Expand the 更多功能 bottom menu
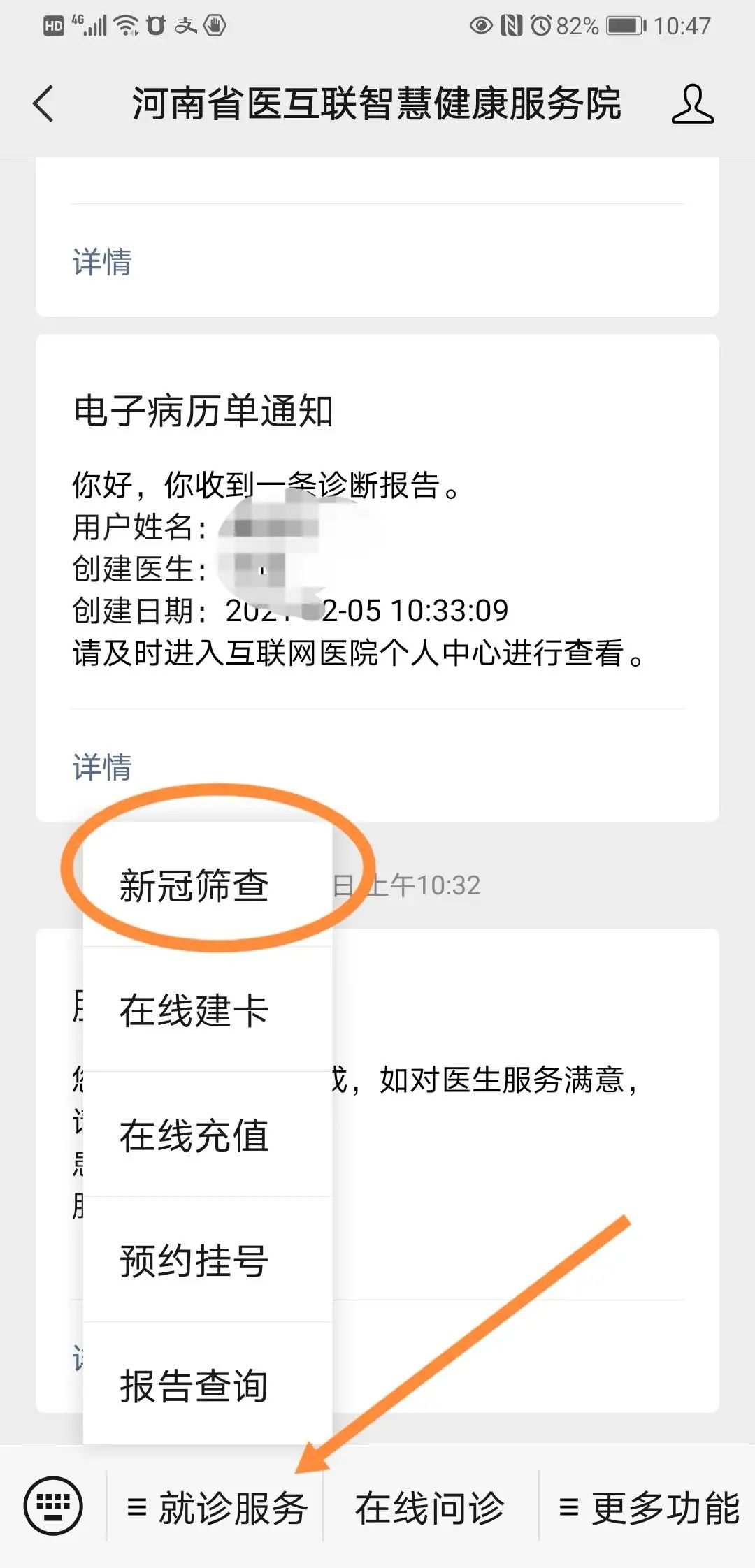The width and height of the screenshot is (755, 1568). (649, 1507)
